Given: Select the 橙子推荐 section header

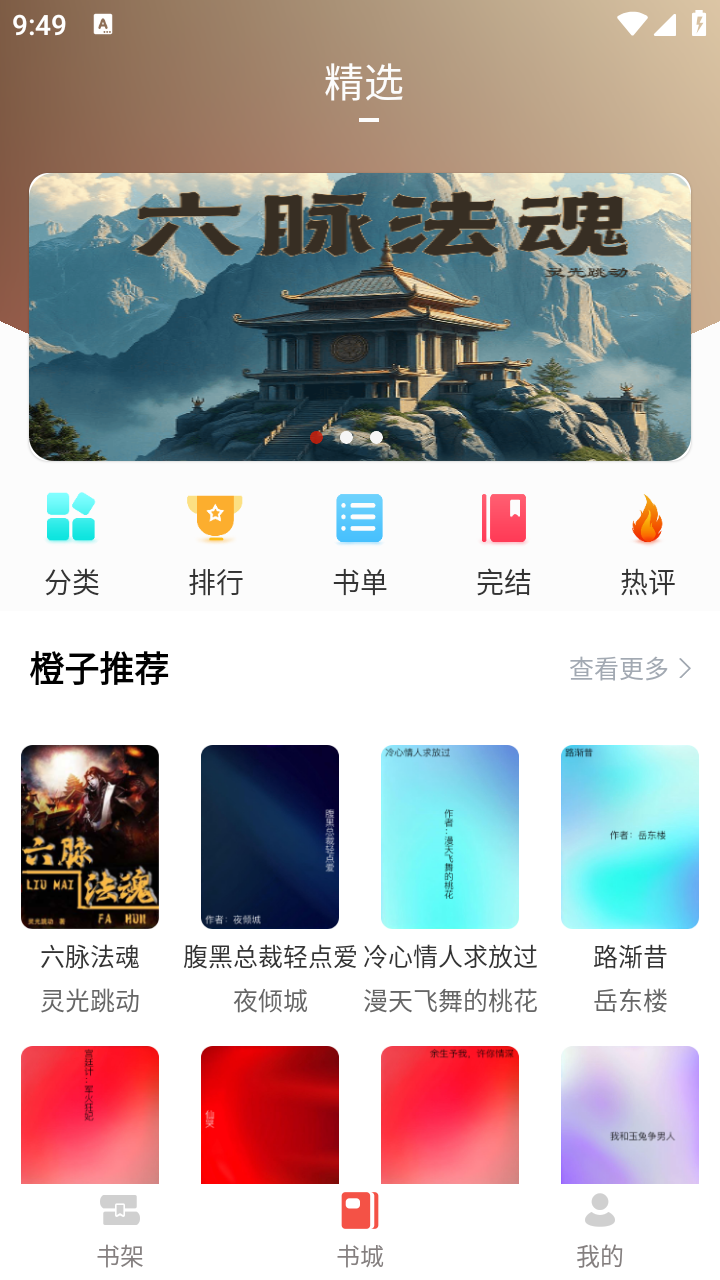Looking at the screenshot, I should 96,668.
